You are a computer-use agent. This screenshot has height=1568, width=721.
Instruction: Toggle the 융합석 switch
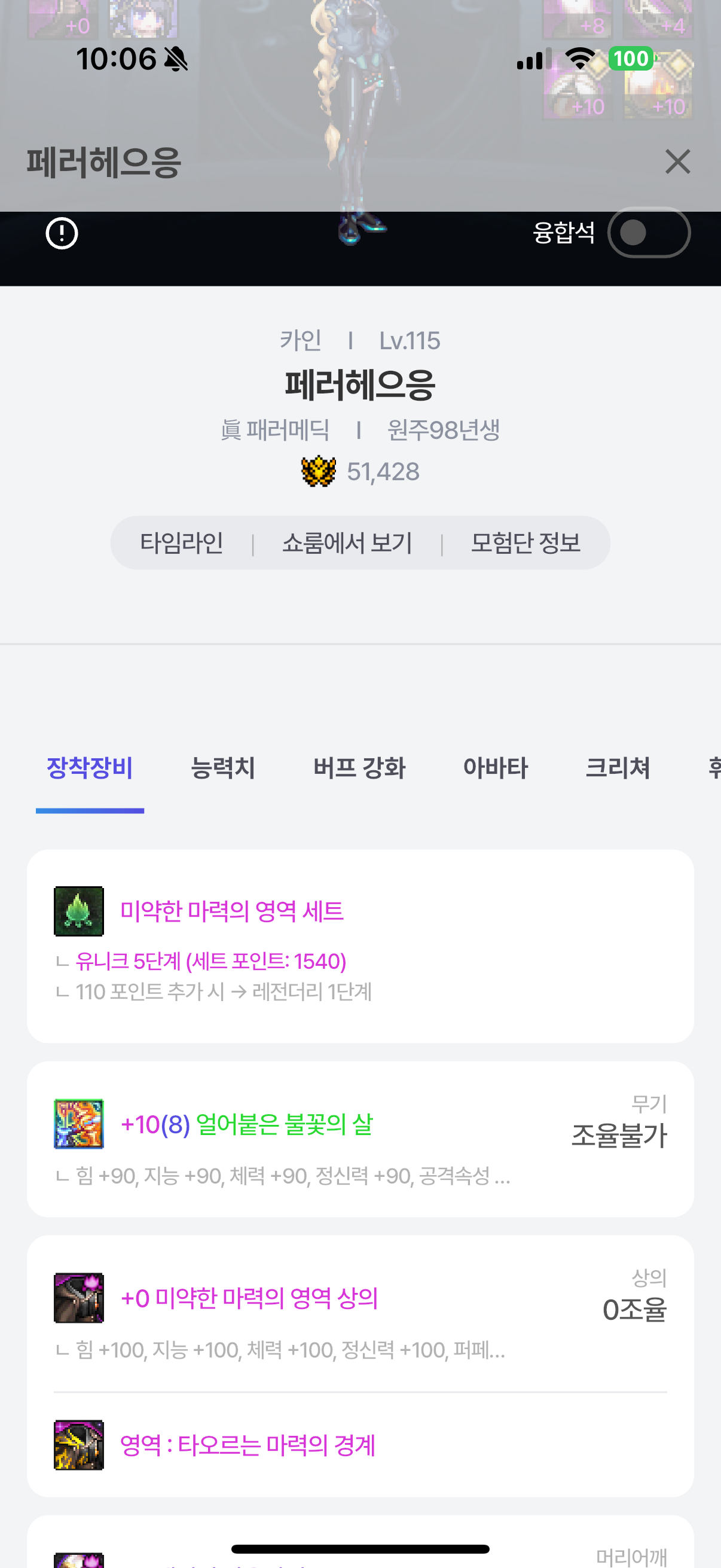coord(648,233)
